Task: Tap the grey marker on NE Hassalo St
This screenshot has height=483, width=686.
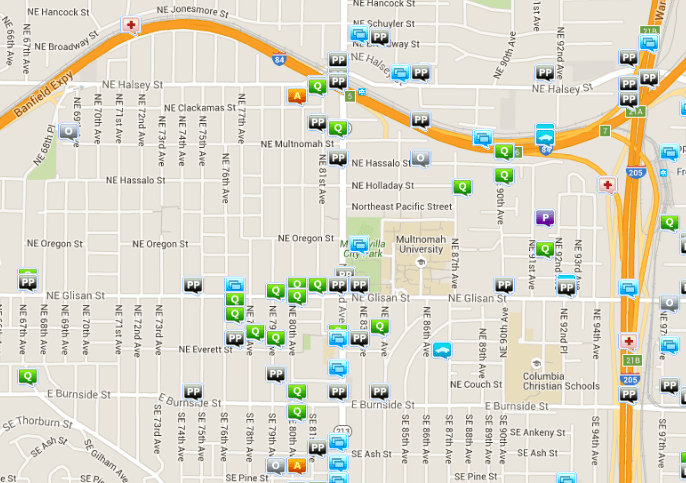Action: 421,158
